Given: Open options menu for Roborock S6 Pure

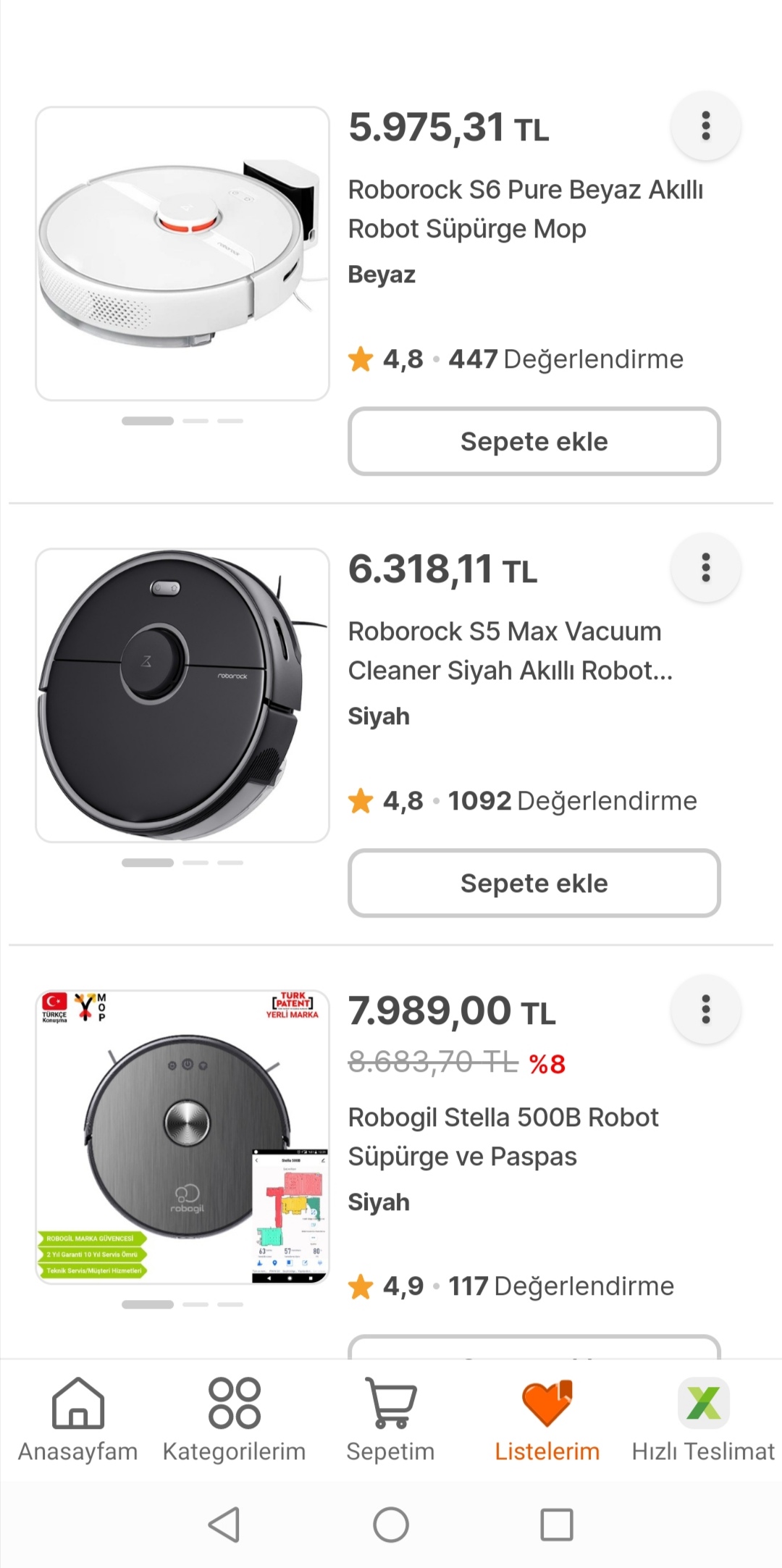Looking at the screenshot, I should click(705, 126).
